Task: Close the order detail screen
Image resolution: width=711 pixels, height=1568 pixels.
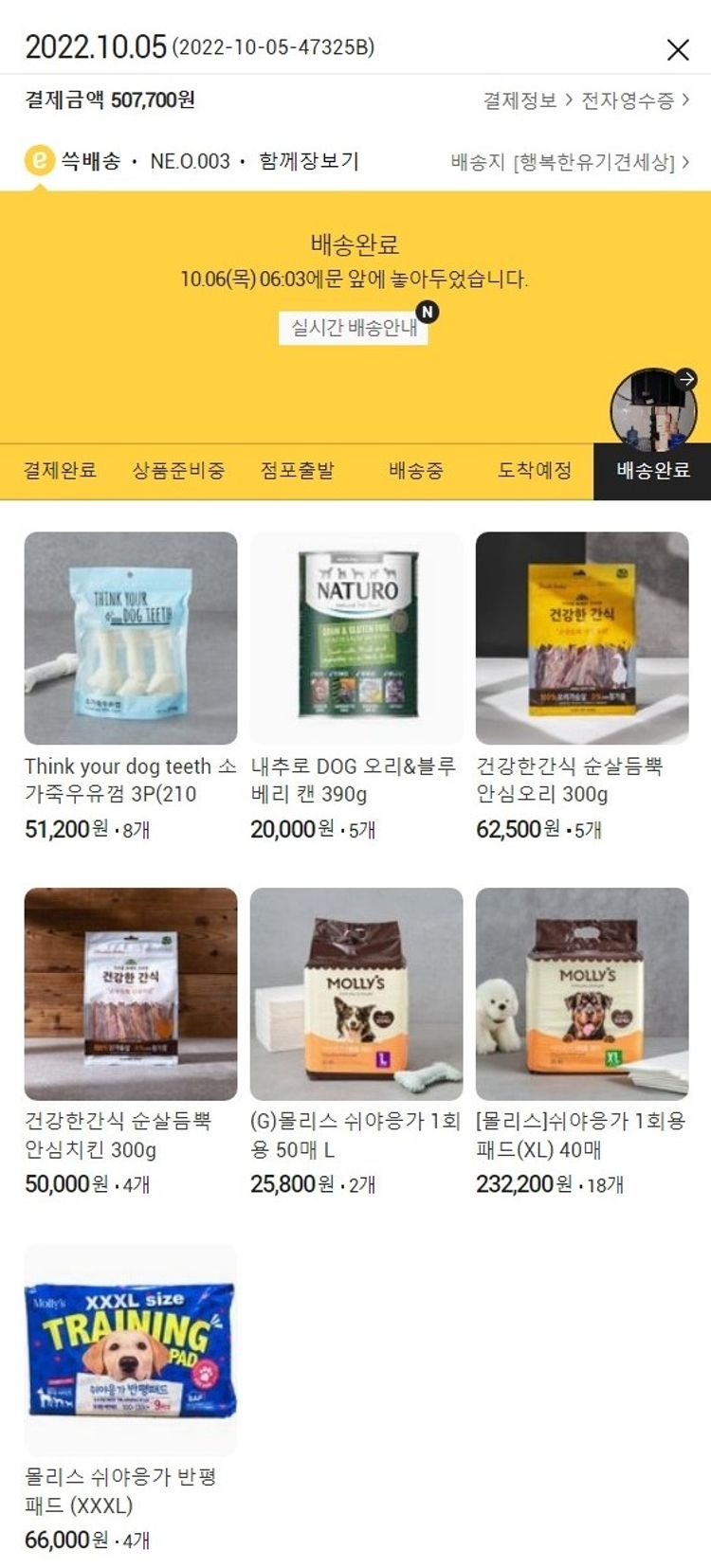Action: [x=677, y=49]
